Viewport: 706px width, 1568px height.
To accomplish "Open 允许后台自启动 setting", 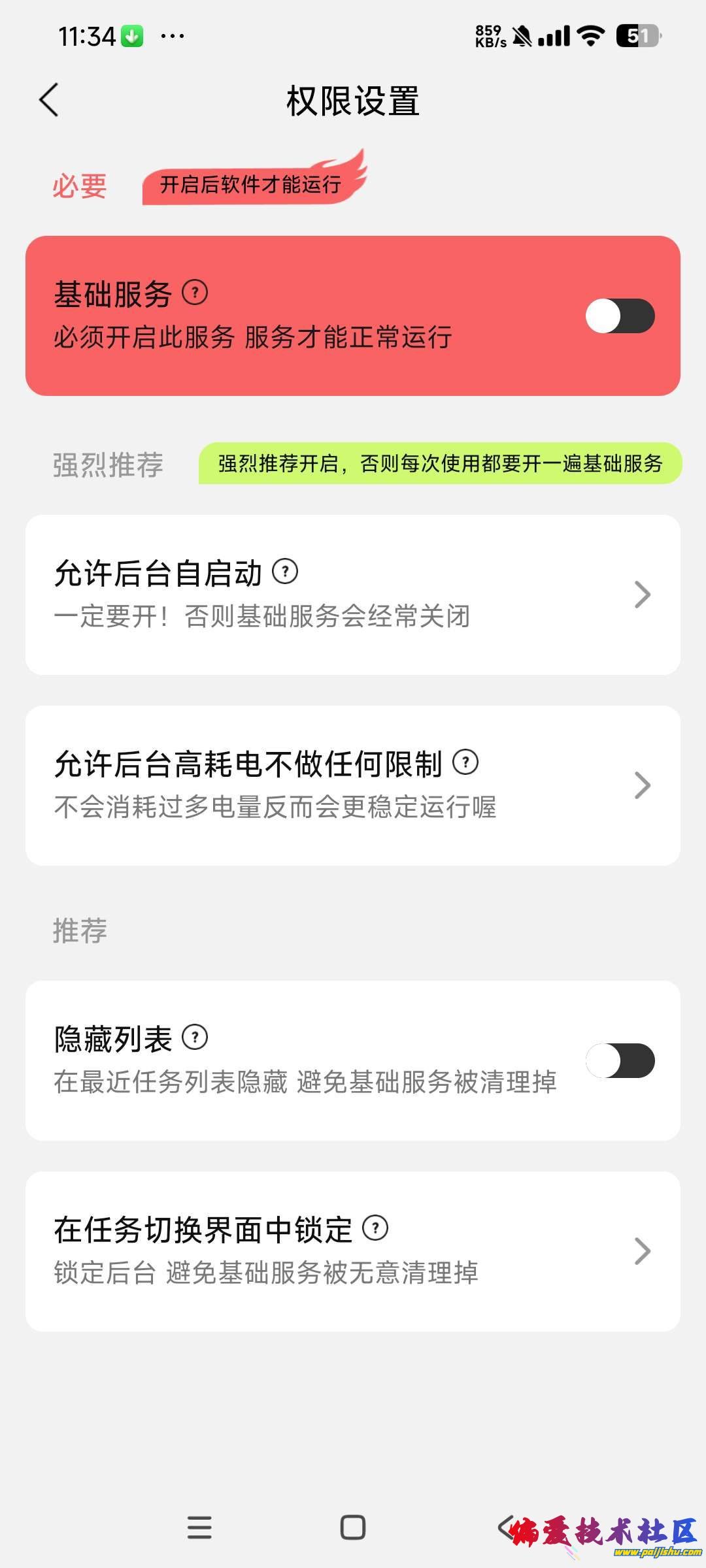I will point(353,595).
